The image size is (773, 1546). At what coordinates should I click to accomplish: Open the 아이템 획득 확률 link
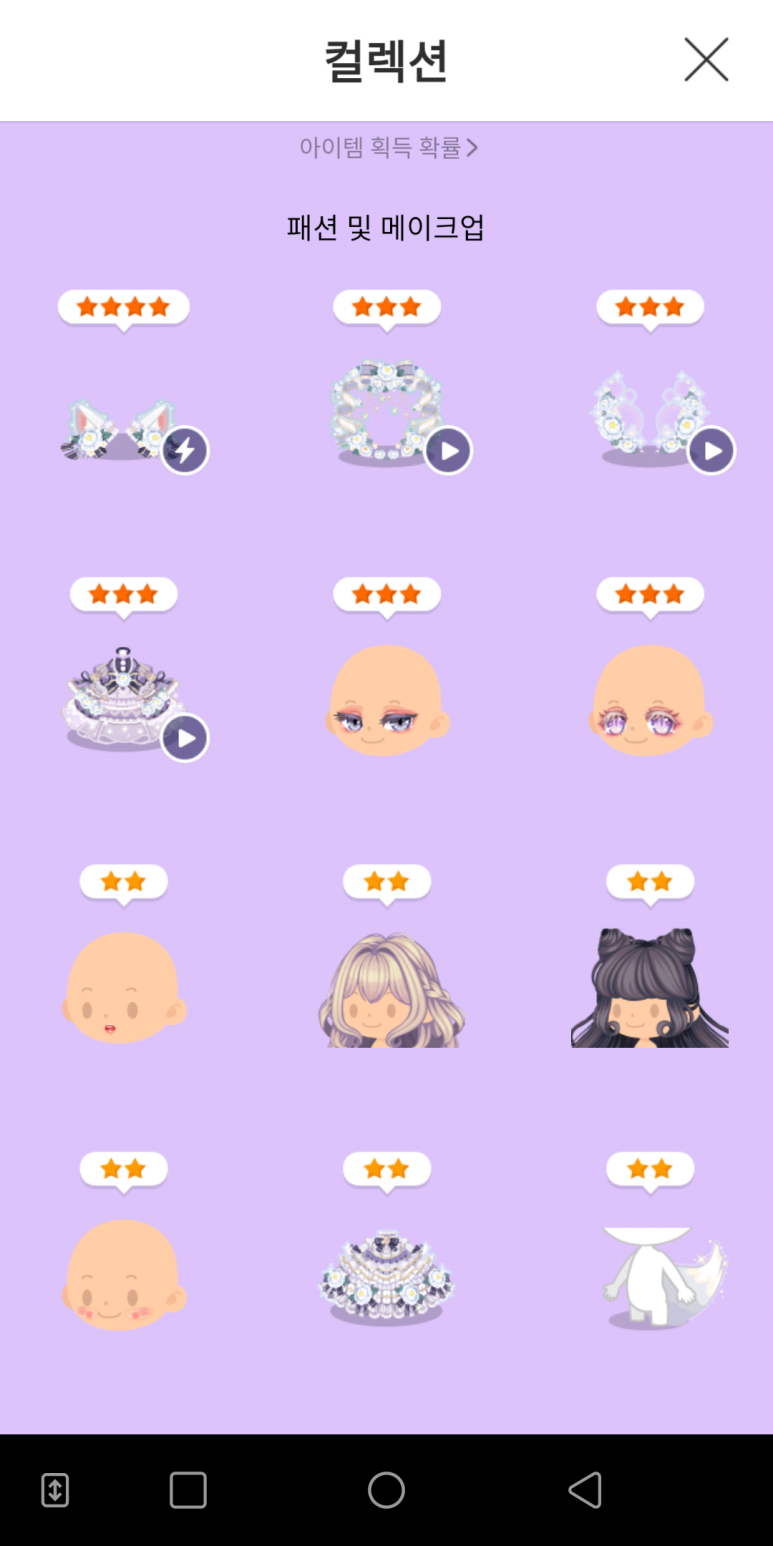click(387, 148)
